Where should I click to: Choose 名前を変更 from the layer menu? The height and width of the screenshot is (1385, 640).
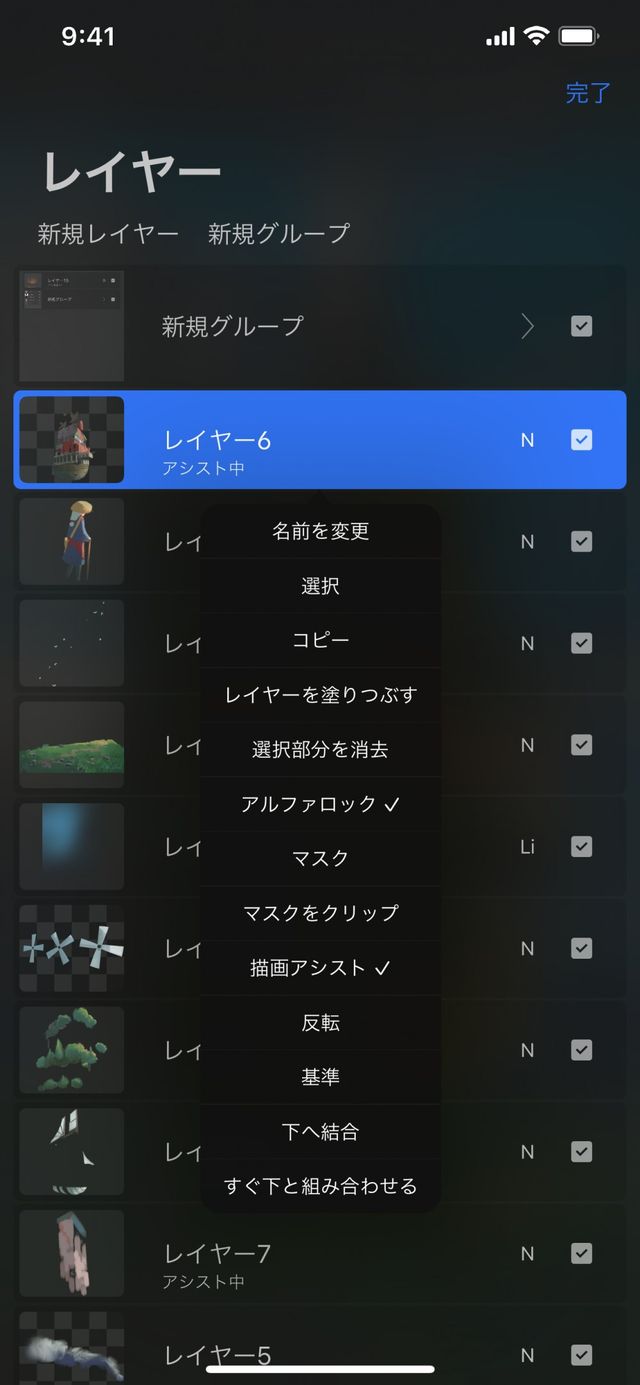320,532
